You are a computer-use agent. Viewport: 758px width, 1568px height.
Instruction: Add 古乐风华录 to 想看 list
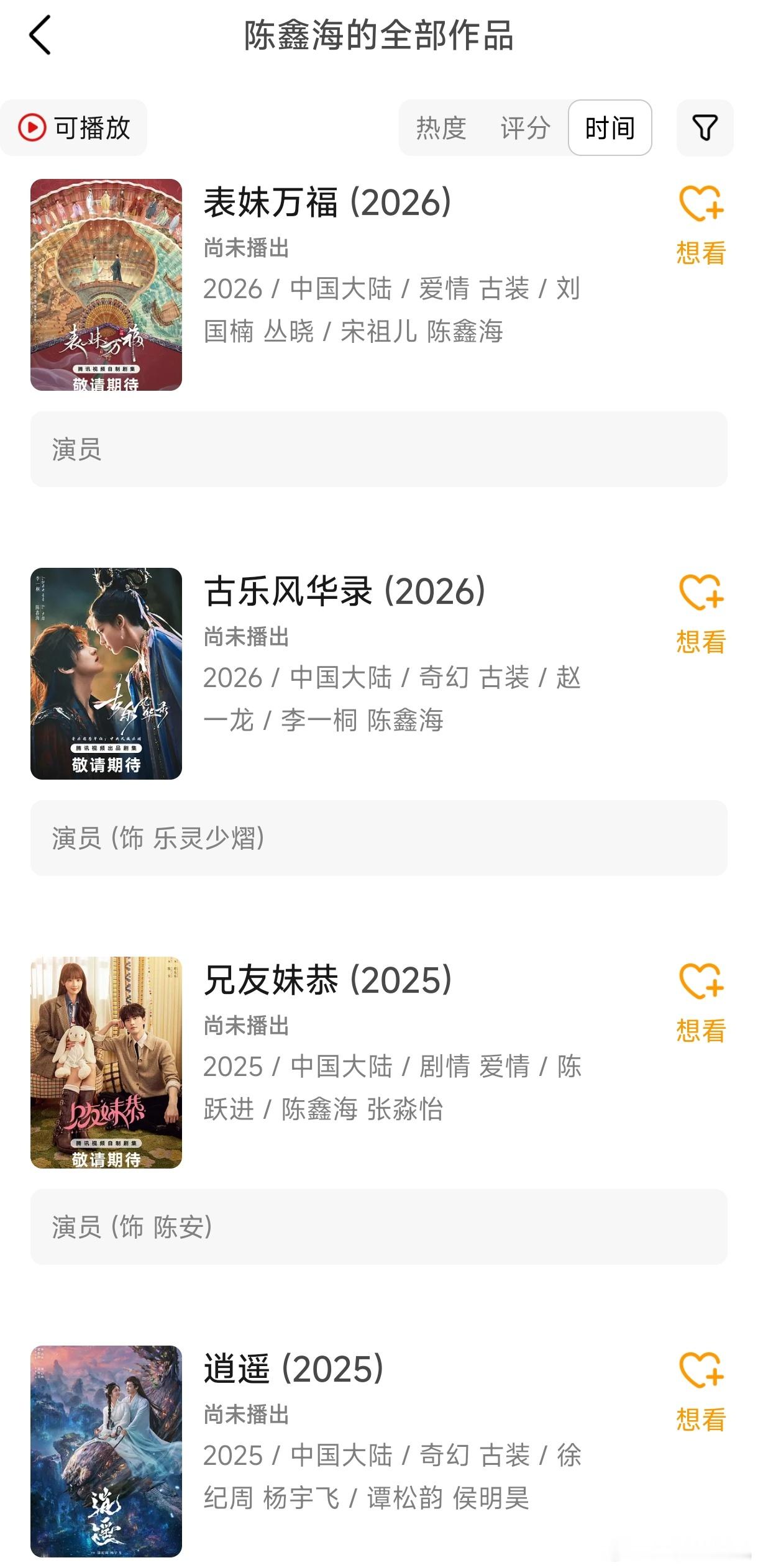coord(701,614)
